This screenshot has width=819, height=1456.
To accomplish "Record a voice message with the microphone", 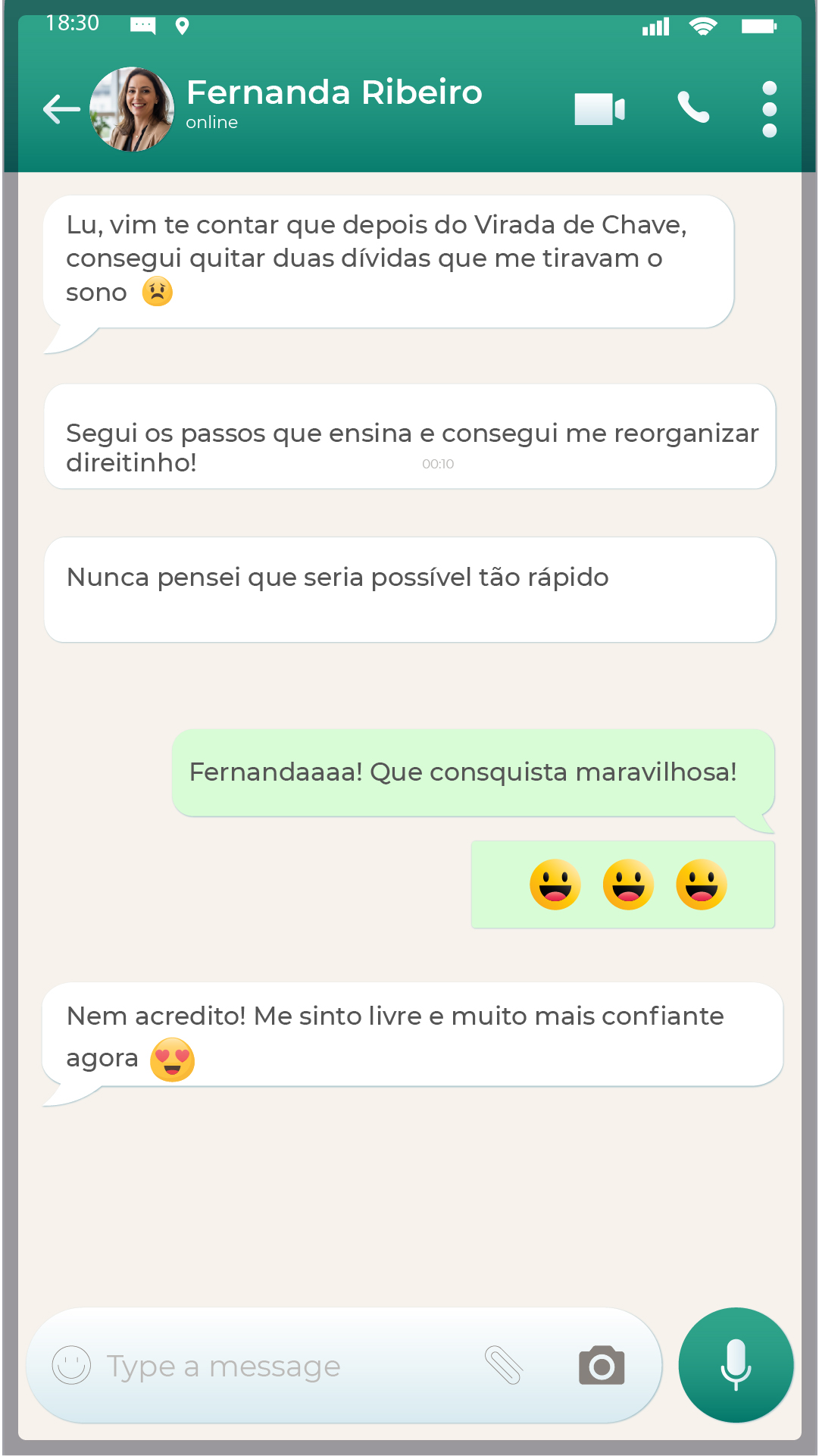I will coord(737,1364).
